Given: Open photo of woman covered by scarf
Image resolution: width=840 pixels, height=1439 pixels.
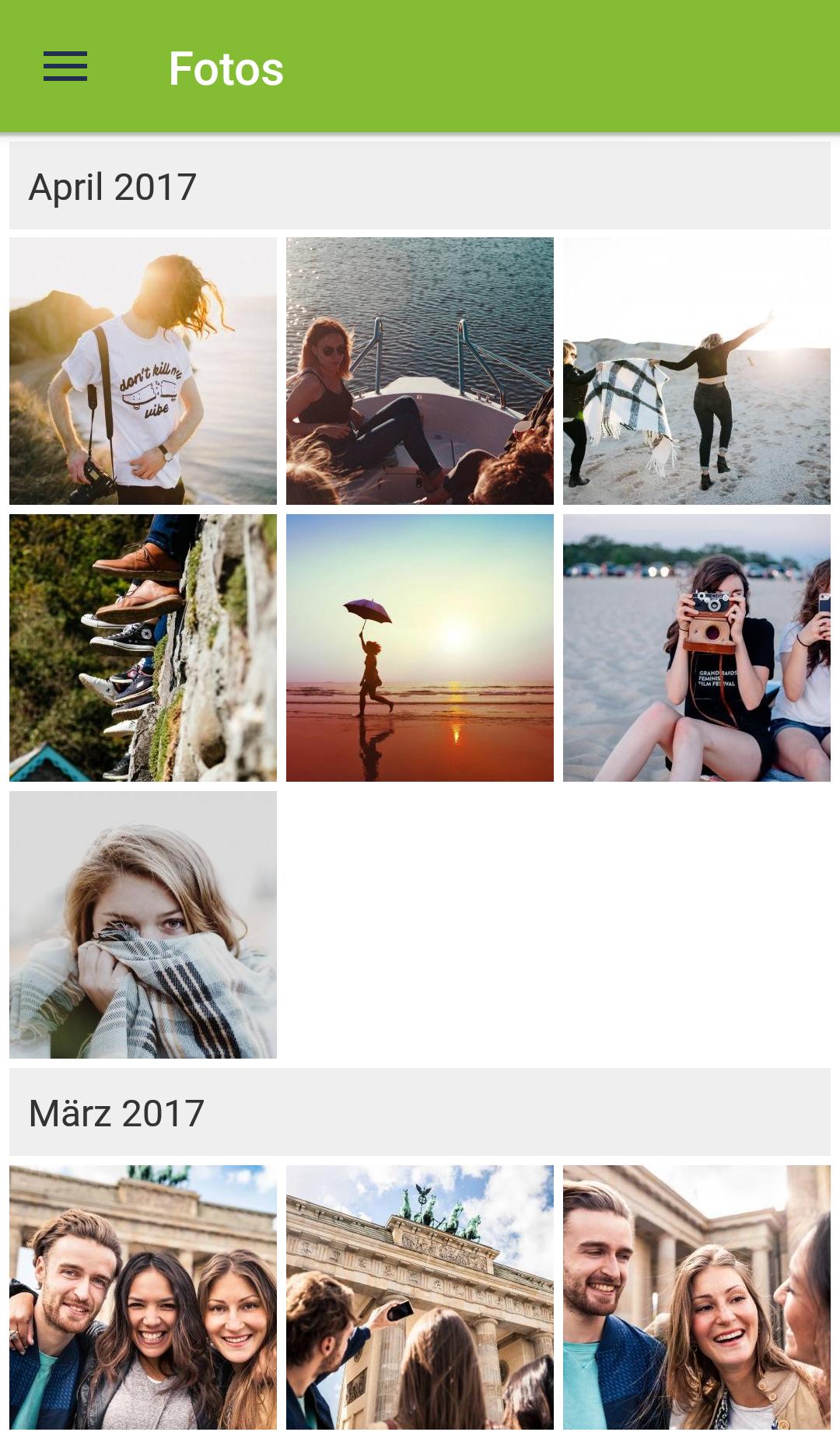Looking at the screenshot, I should pos(143,925).
